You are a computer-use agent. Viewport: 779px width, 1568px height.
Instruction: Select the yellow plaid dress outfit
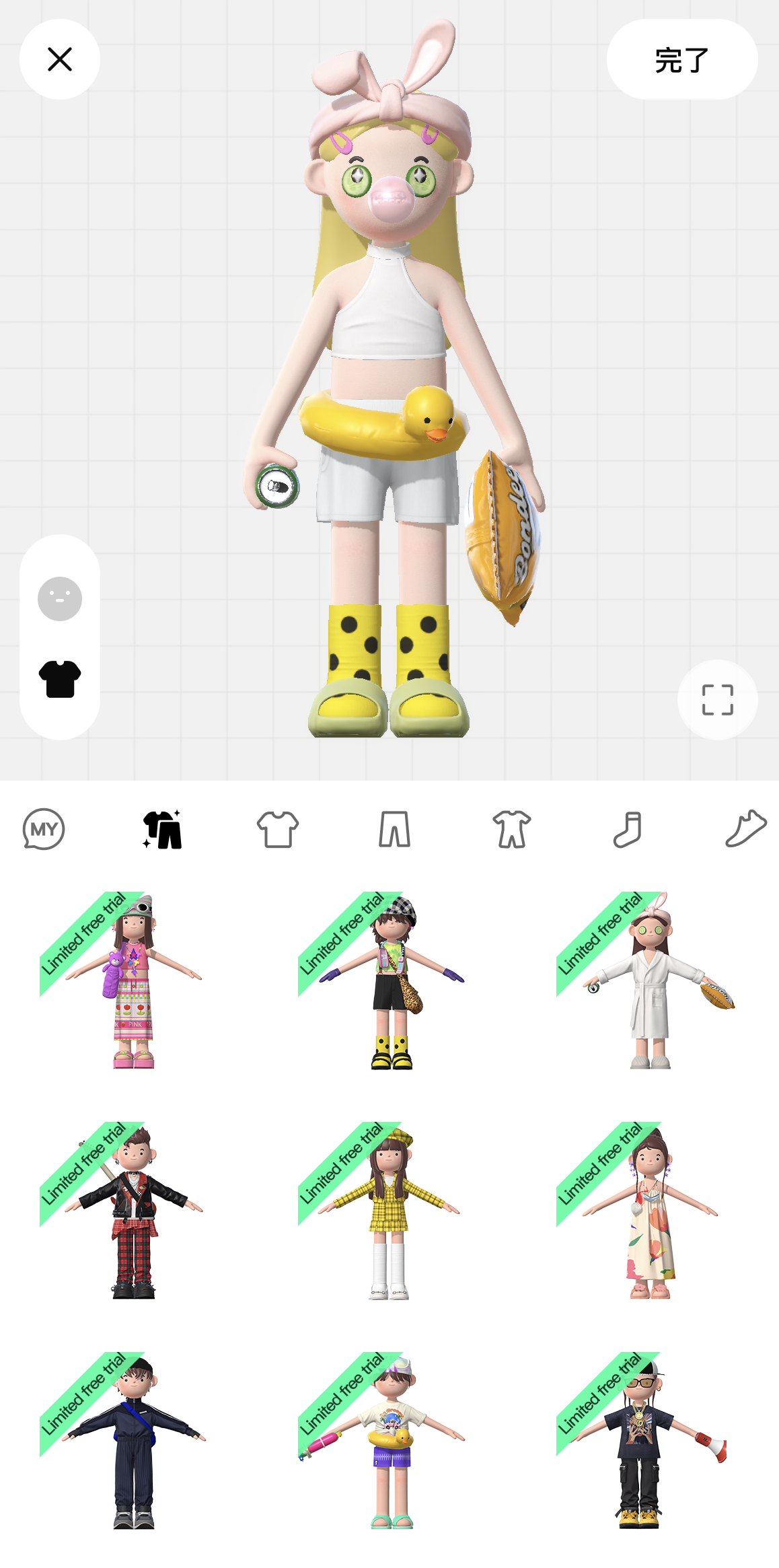click(392, 1211)
